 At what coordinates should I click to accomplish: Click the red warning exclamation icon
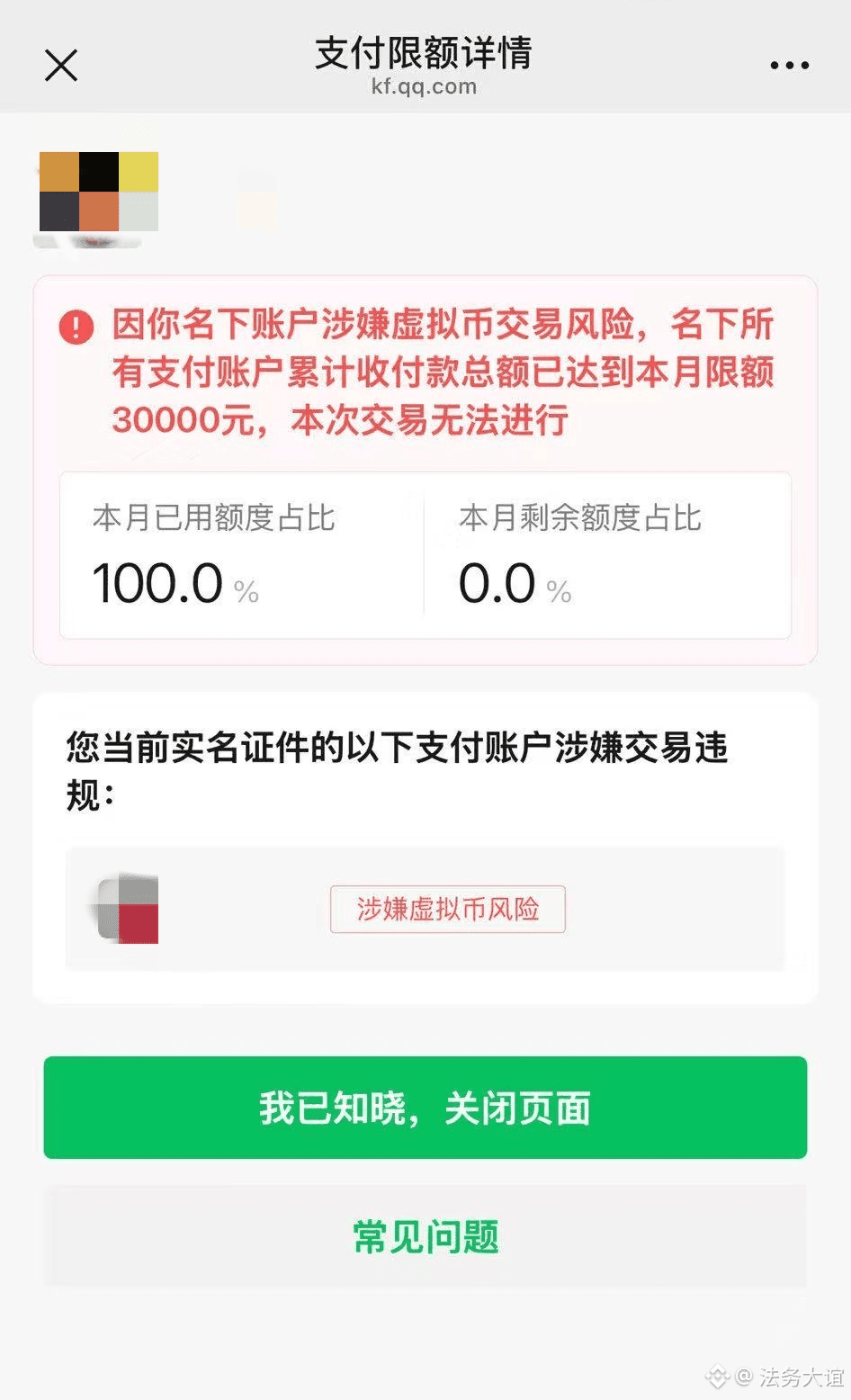tap(76, 328)
